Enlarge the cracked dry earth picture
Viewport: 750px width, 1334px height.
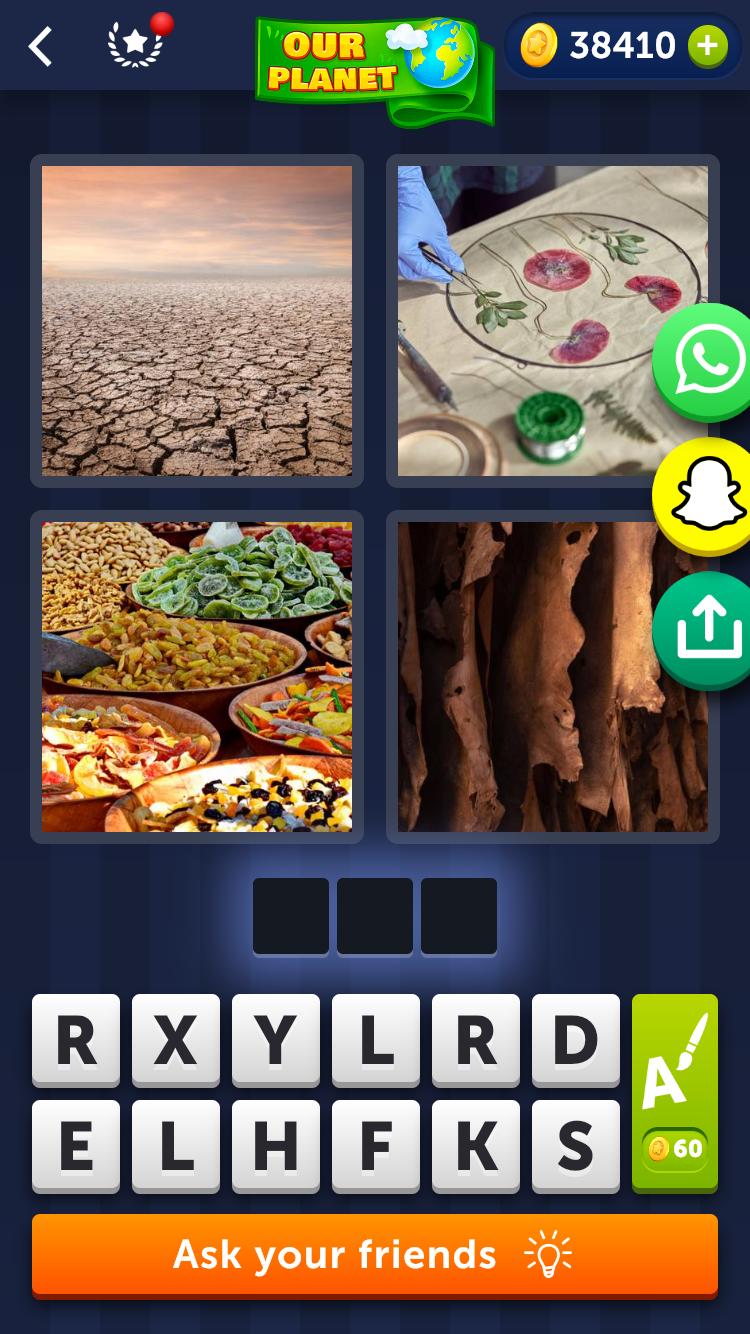coord(197,321)
